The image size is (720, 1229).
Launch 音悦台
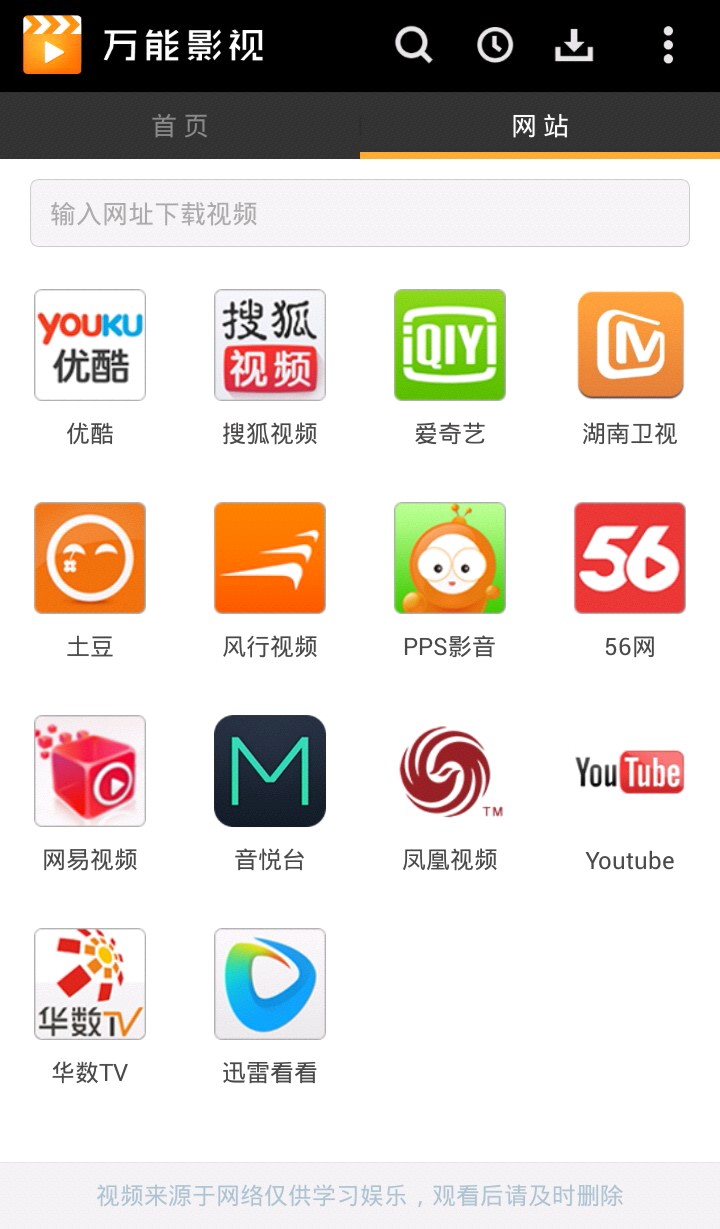click(270, 771)
